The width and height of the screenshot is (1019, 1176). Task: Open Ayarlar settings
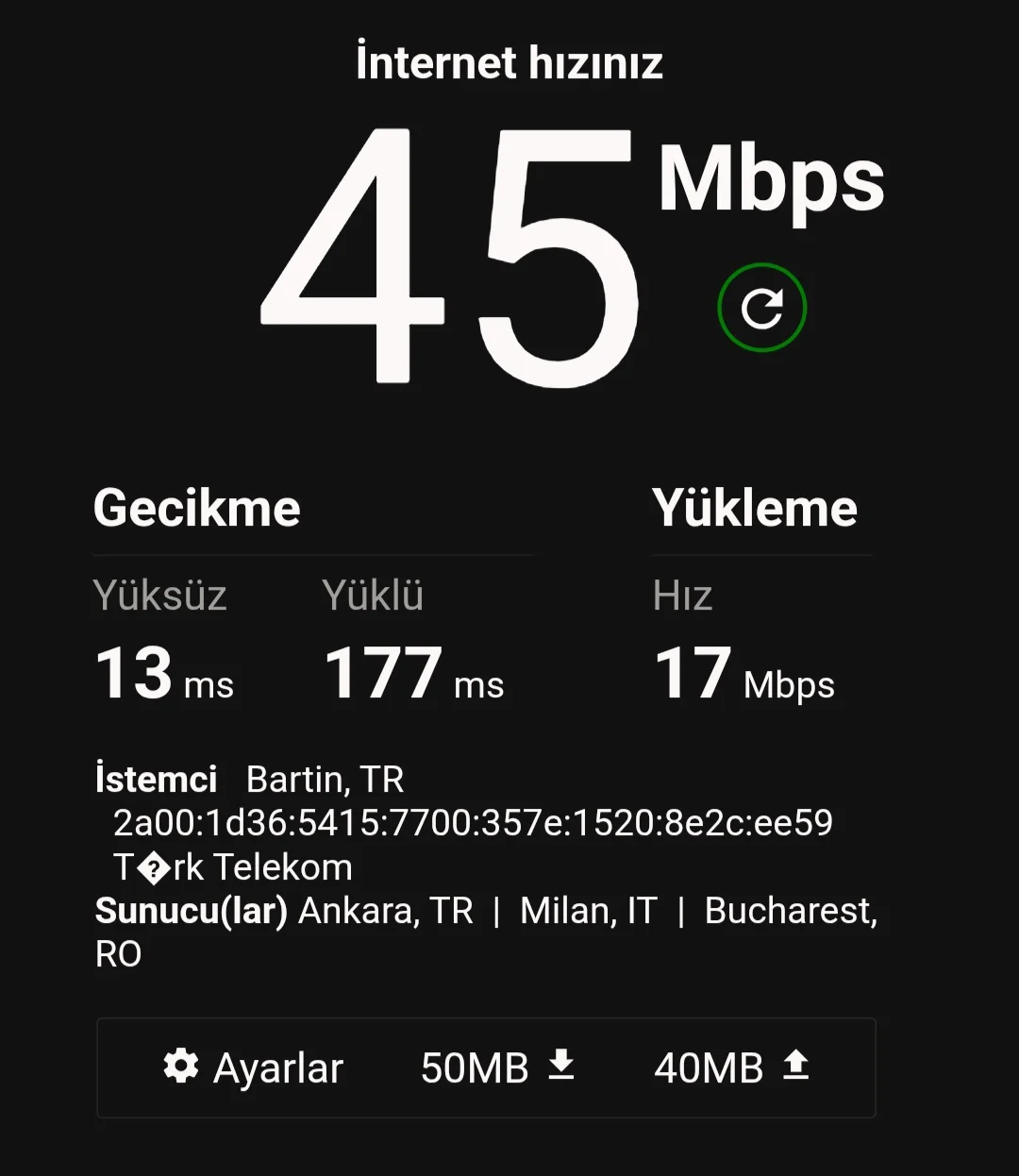pos(253,1067)
